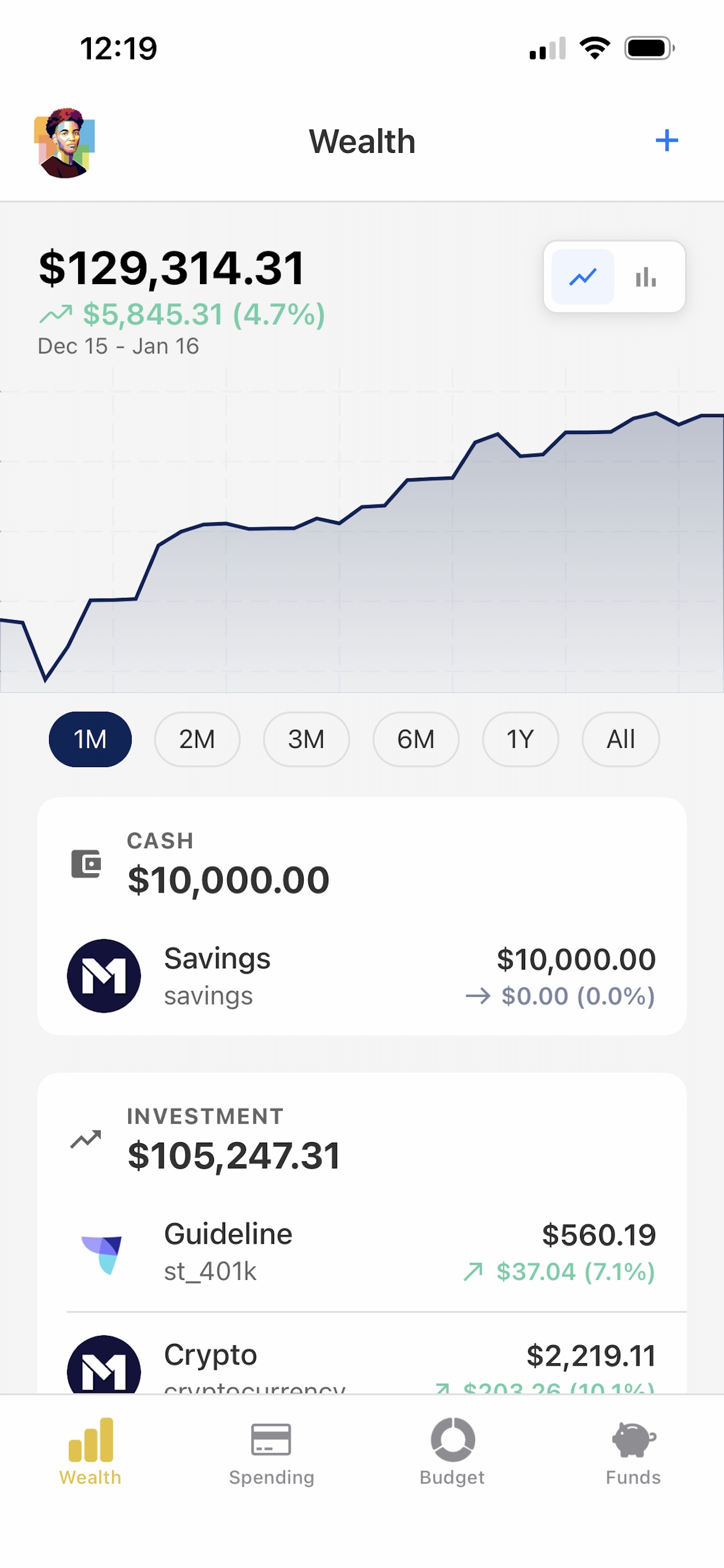
Task: View the 1Y time range
Action: pyautogui.click(x=520, y=739)
